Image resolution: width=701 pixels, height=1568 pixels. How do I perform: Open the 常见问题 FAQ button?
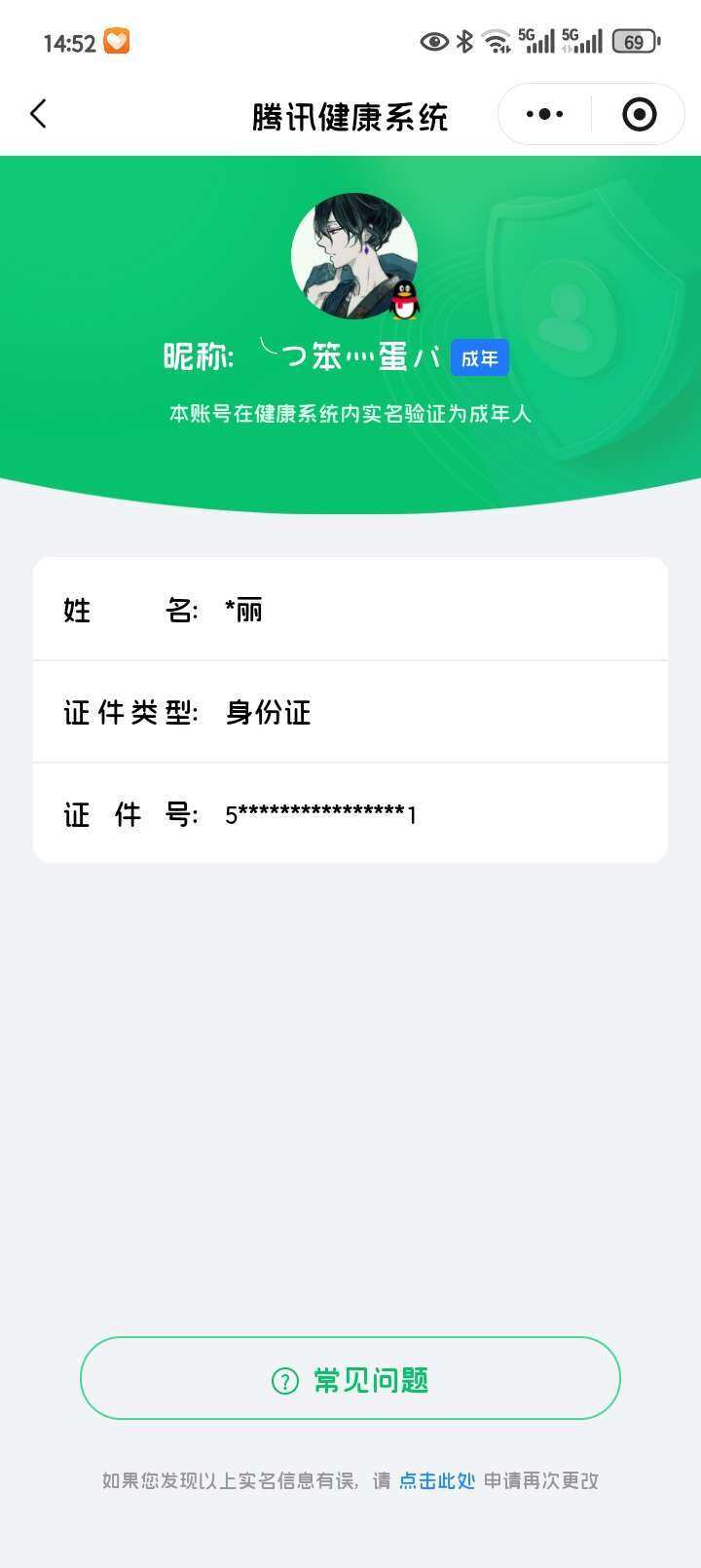(x=350, y=1379)
